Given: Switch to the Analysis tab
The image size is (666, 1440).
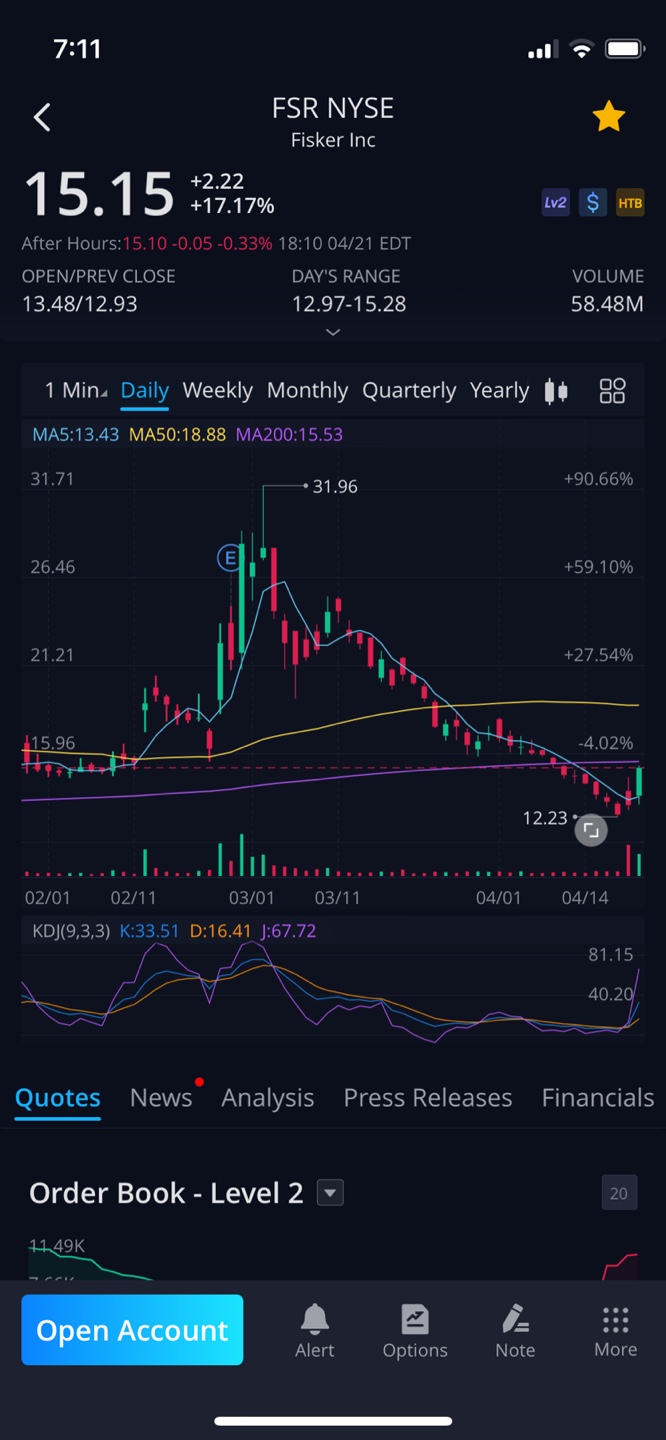Looking at the screenshot, I should pos(267,1097).
